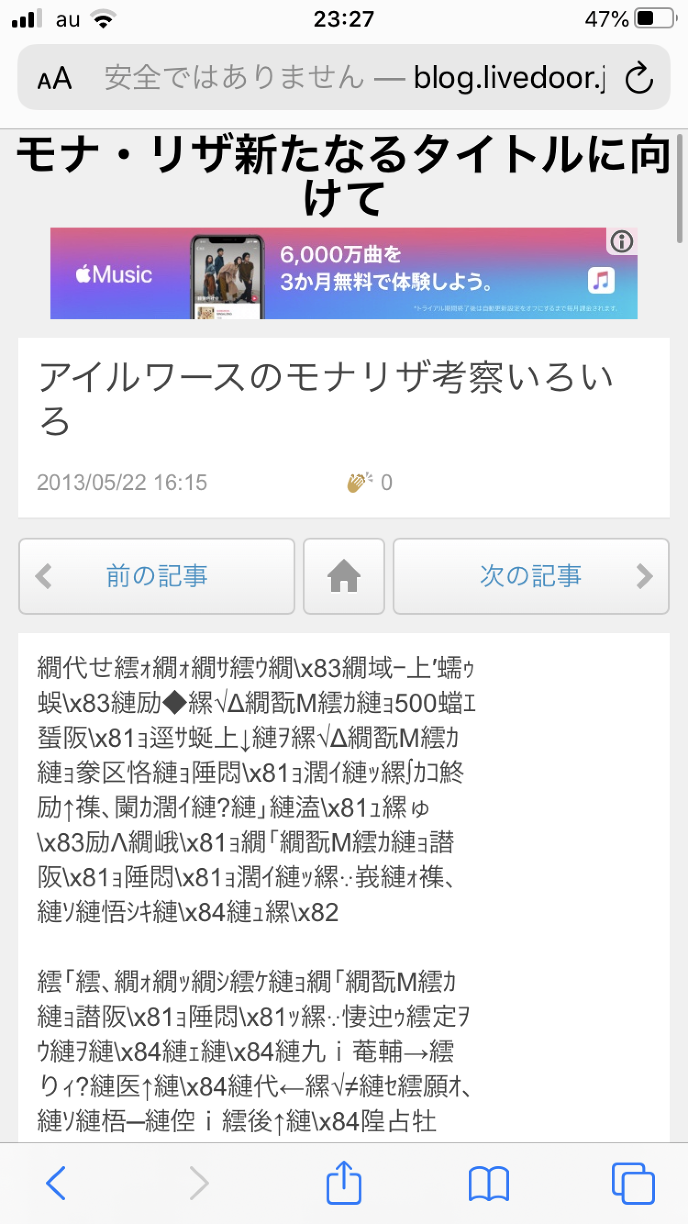Image resolution: width=688 pixels, height=1224 pixels.
Task: Open Safari bookmarks
Action: [x=488, y=1183]
